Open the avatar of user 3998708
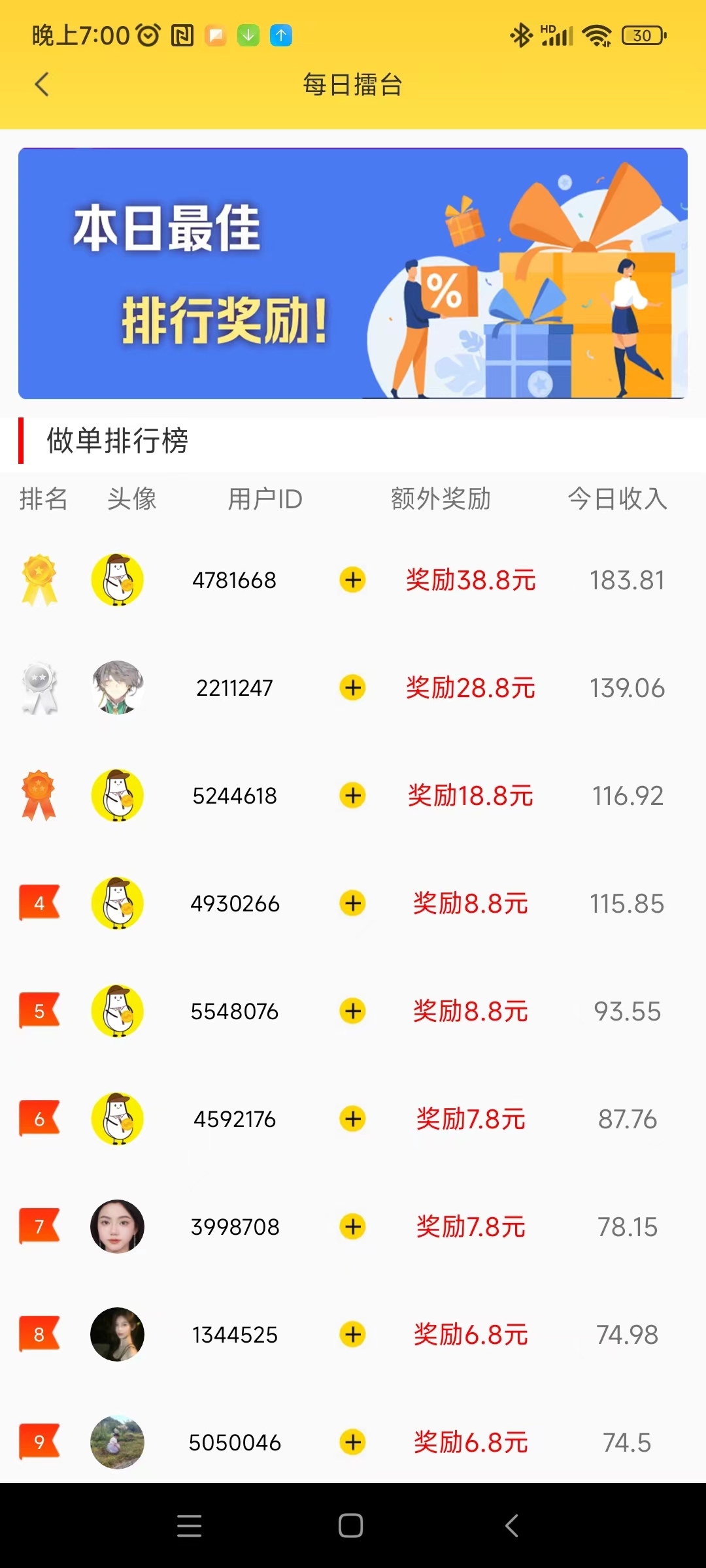This screenshot has width=706, height=1568. (118, 1226)
